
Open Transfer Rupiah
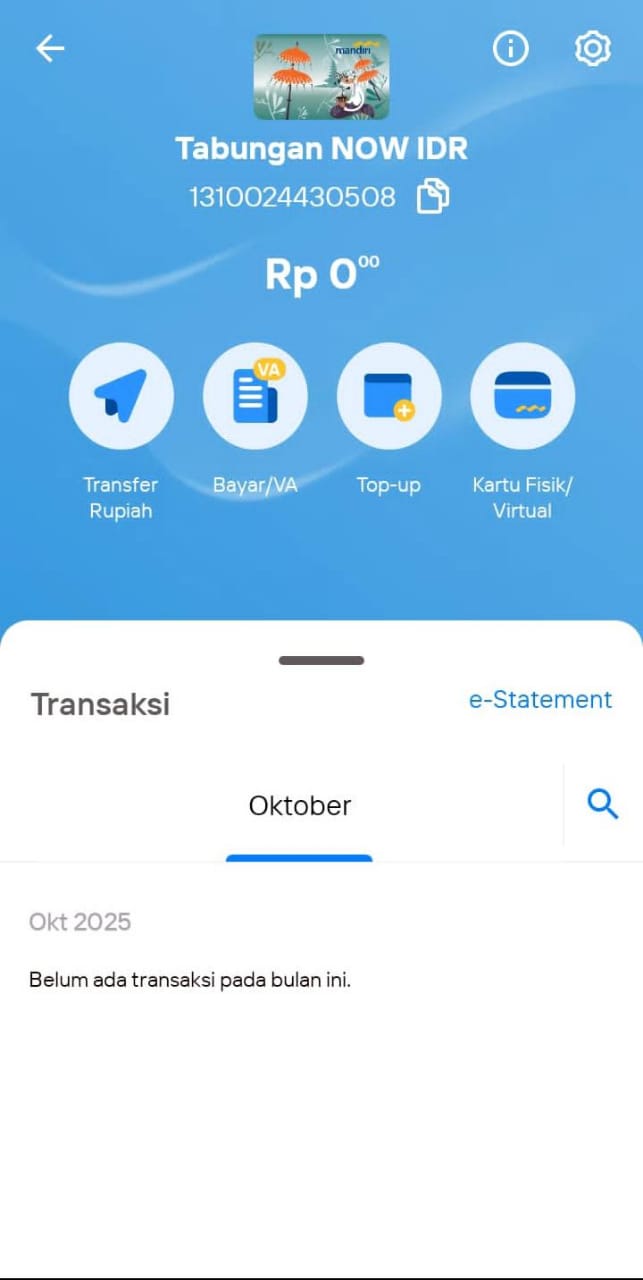click(x=121, y=396)
